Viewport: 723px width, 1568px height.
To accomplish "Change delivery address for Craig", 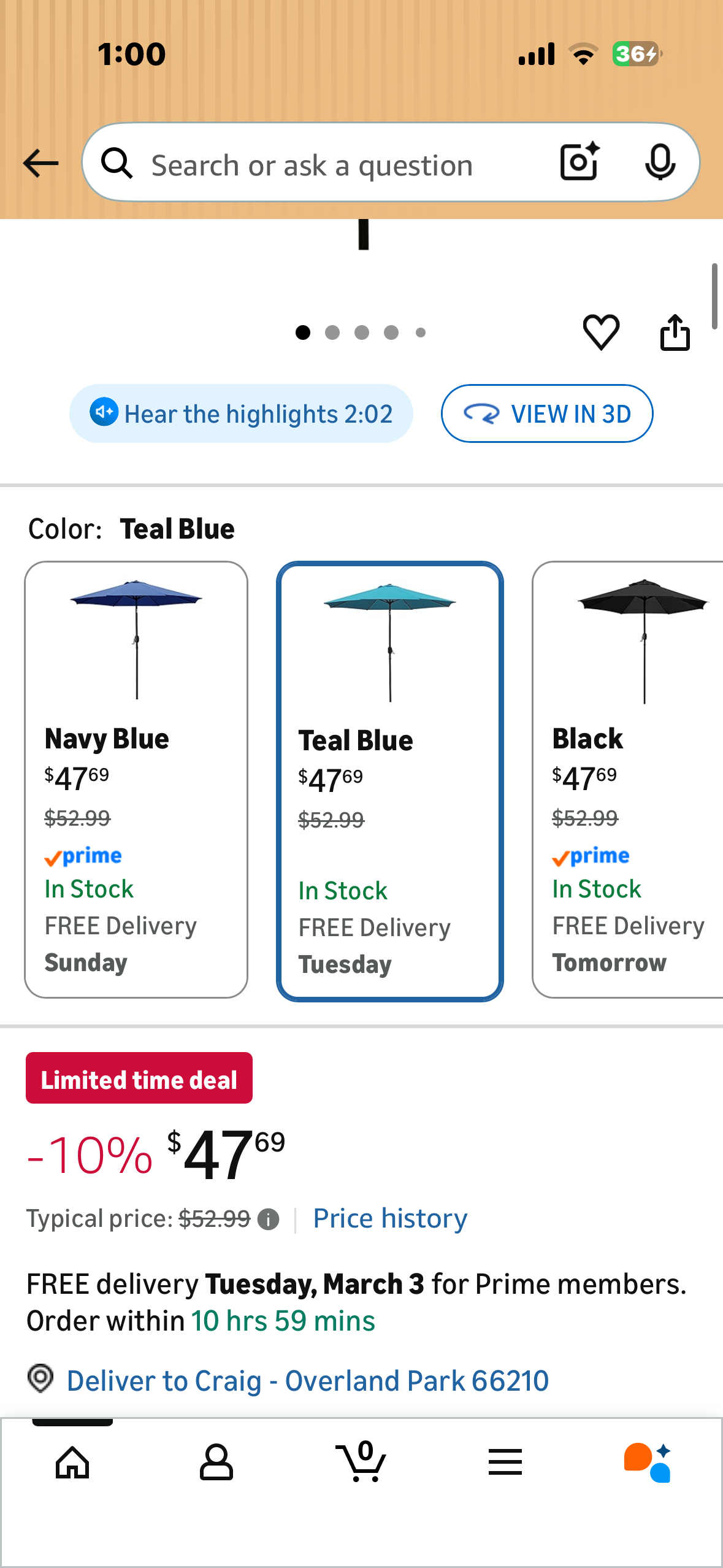I will point(308,1380).
